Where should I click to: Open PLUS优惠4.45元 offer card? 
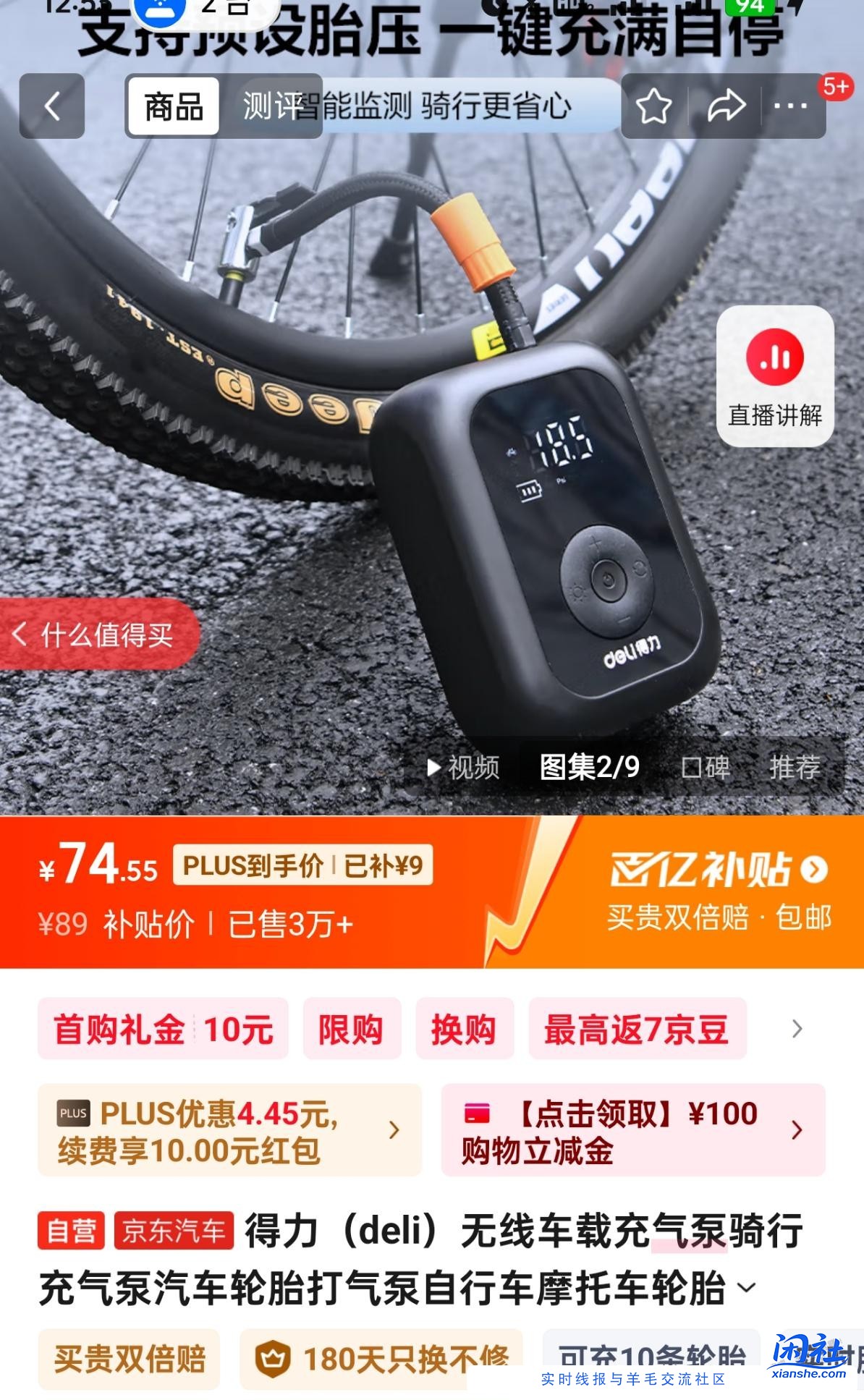click(229, 1130)
